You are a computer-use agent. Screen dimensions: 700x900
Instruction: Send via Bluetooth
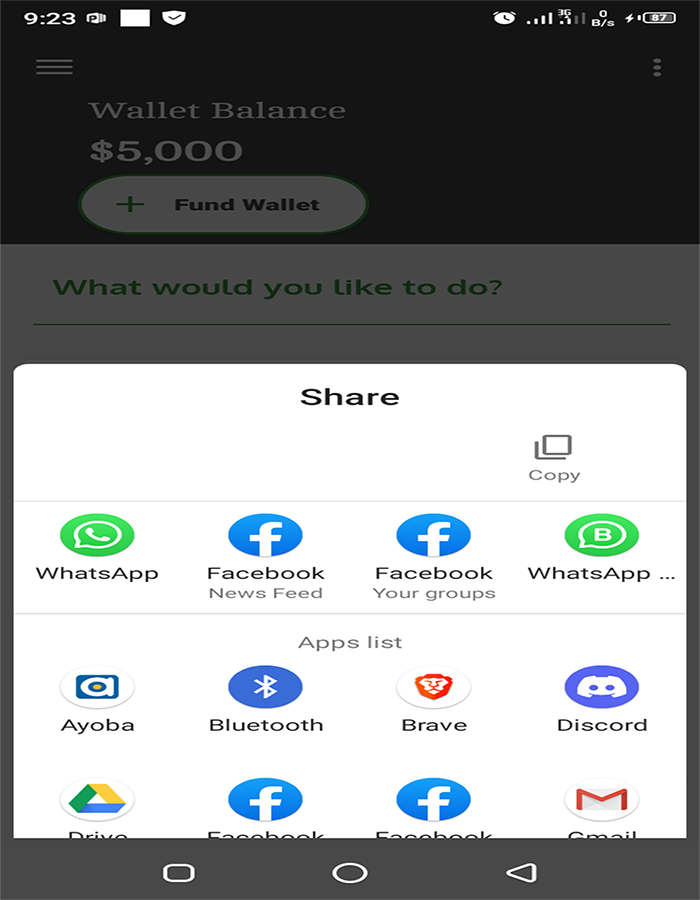[265, 698]
